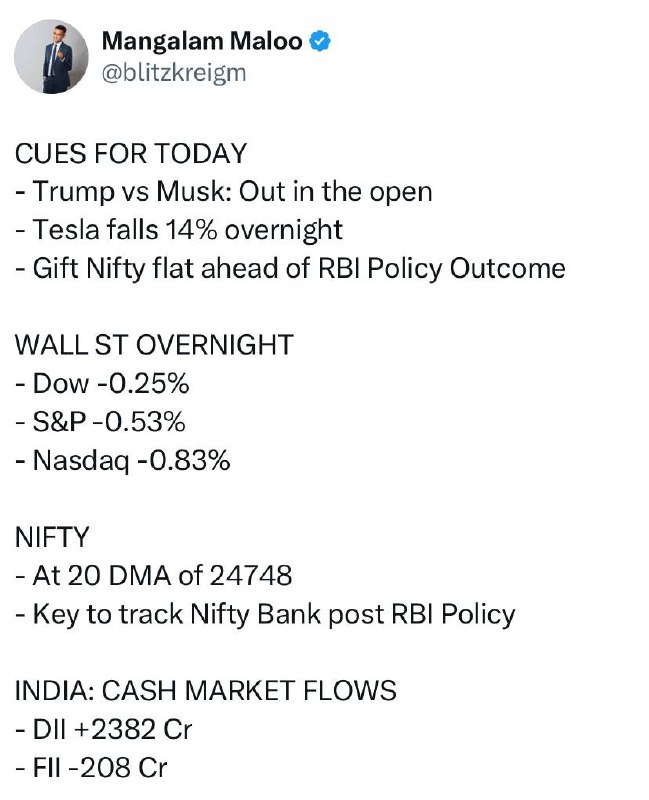Viewport: 649px width, 800px height.
Task: Open Mangalam Maloo's profile picture
Action: [51, 57]
